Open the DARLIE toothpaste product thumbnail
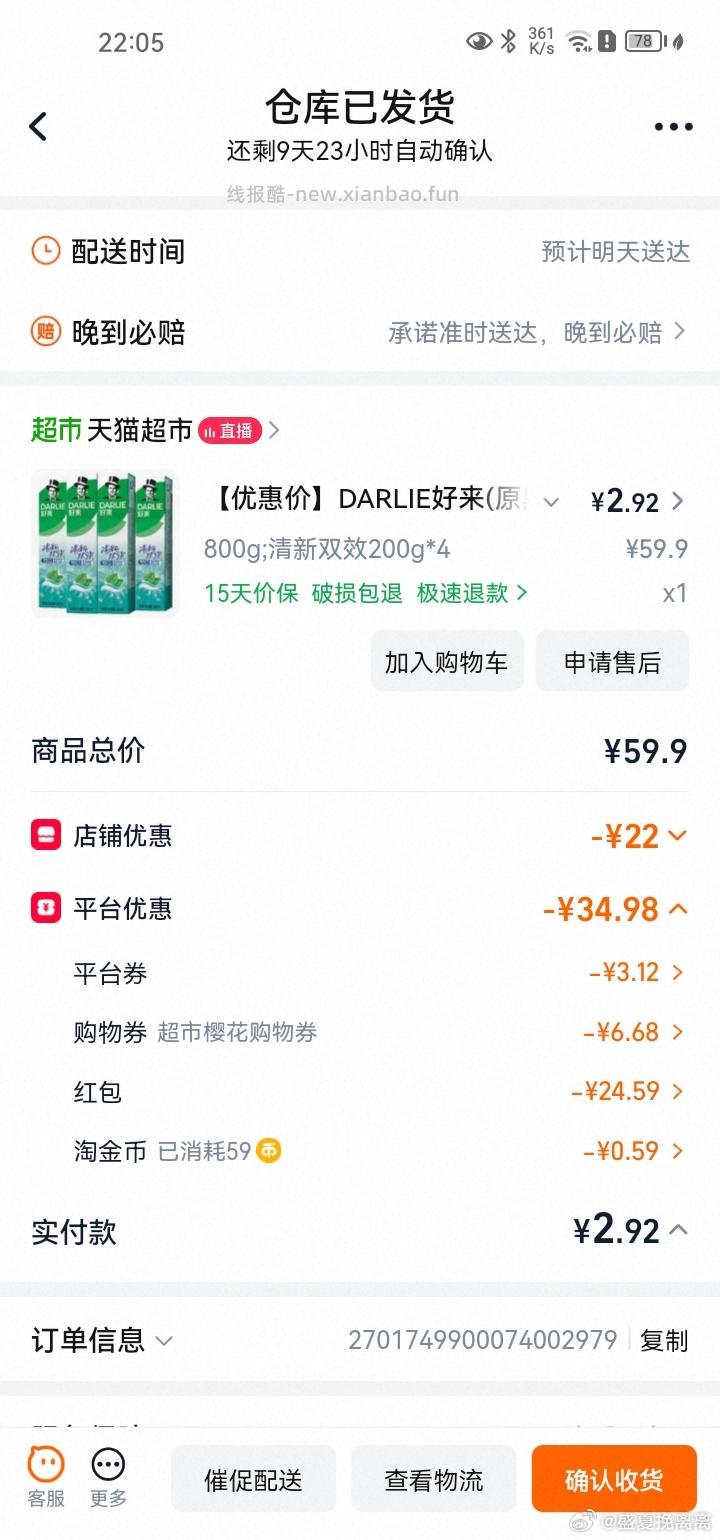 pyautogui.click(x=105, y=542)
